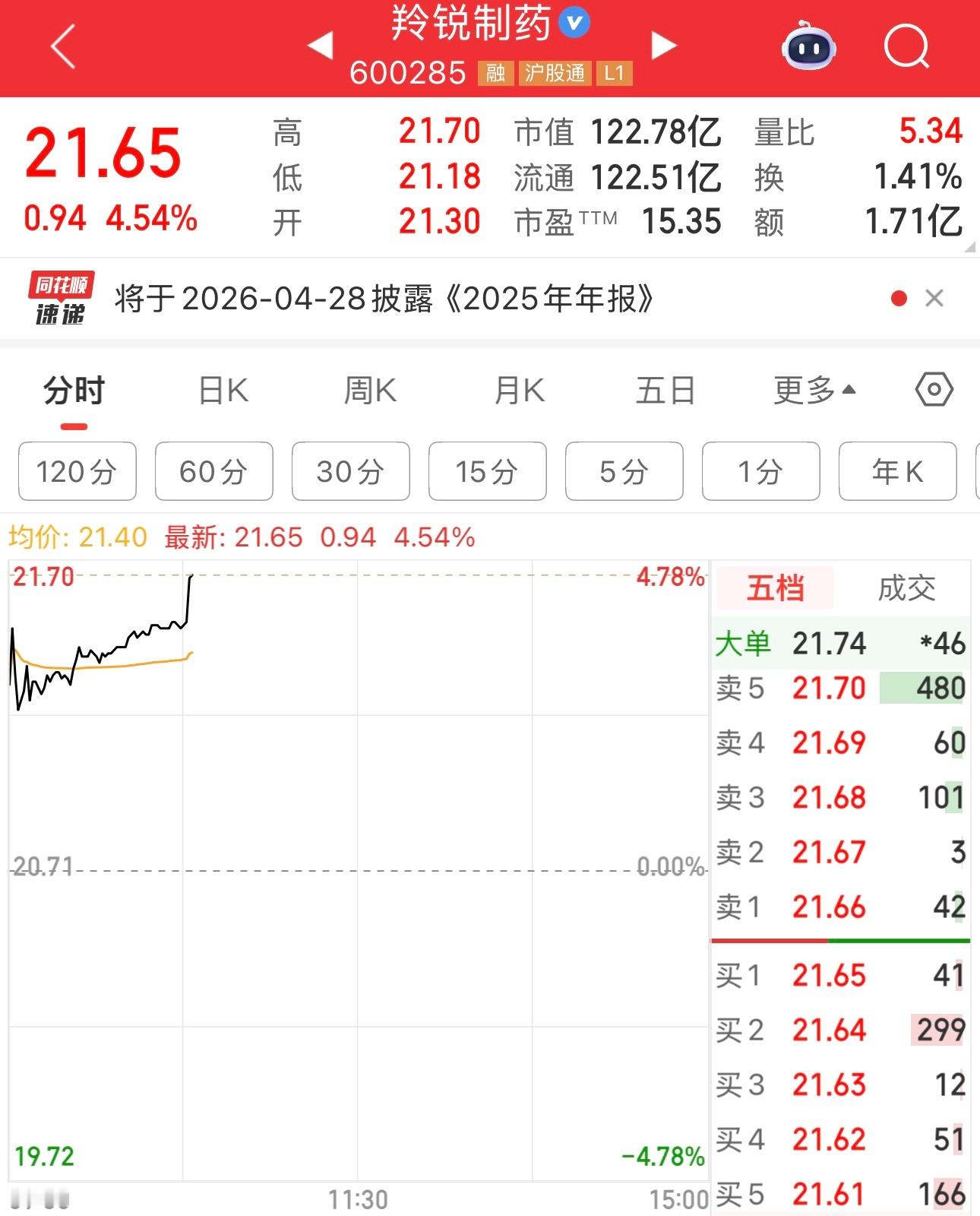Select the 1分 interval option

tap(760, 472)
